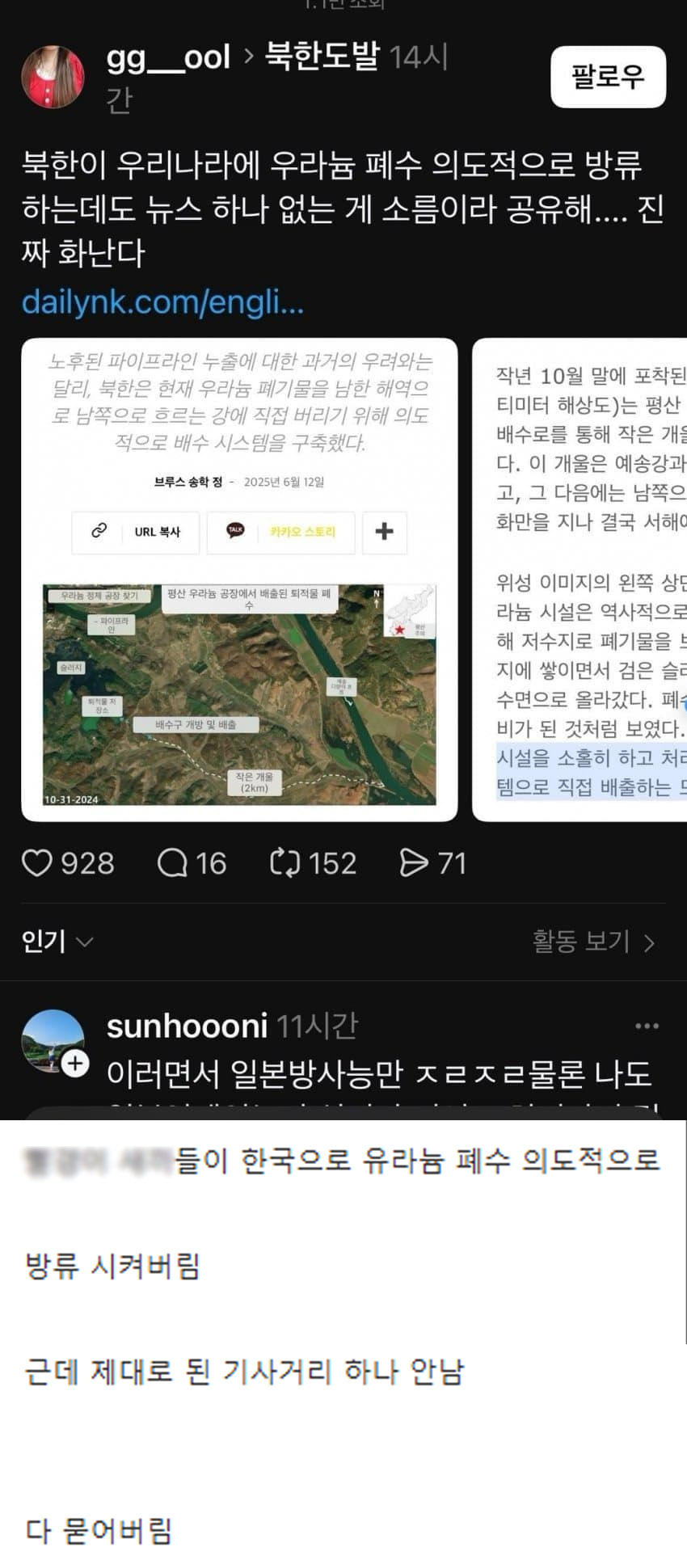Open more options on sunhoooni's reply
The height and width of the screenshot is (1568, 687).
coord(647,1026)
